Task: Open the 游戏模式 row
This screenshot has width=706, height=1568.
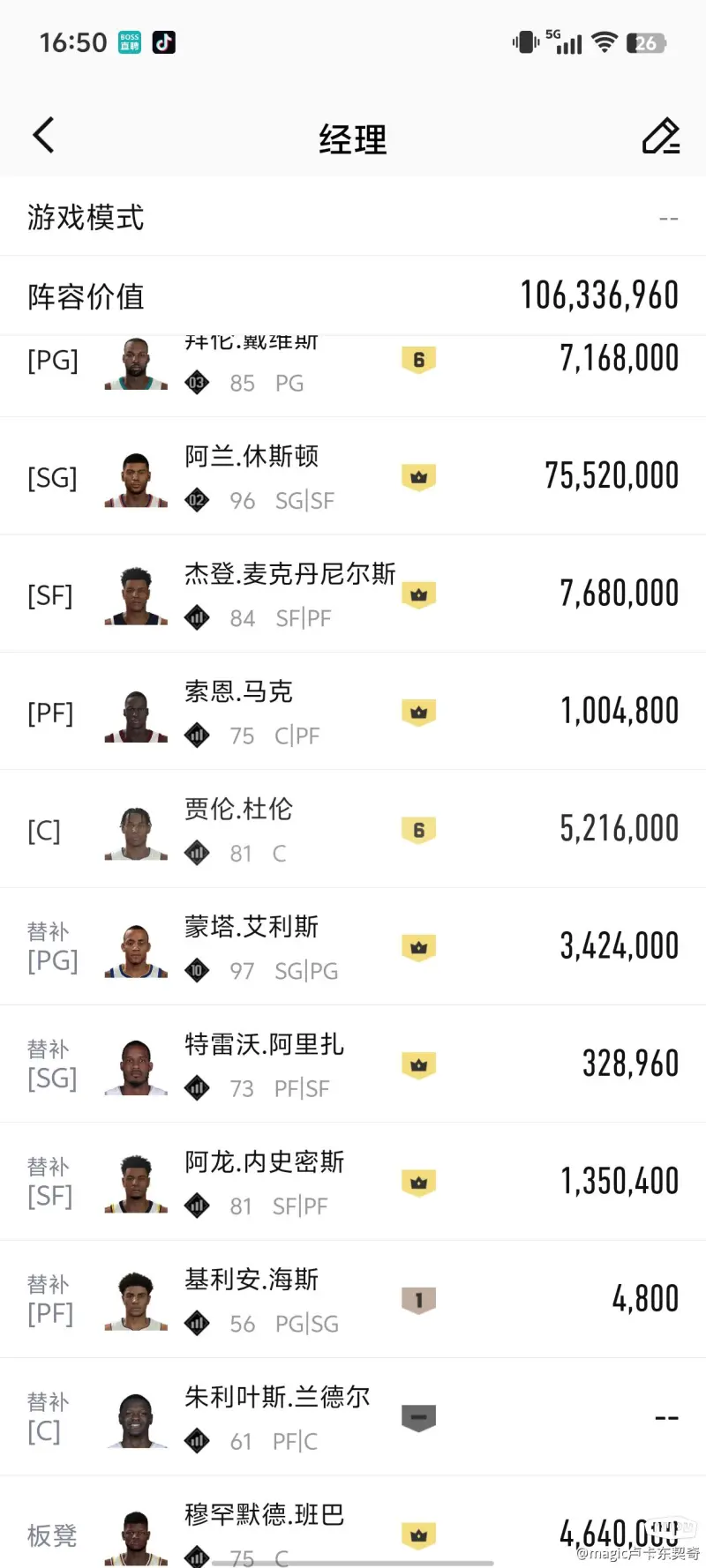Action: tap(353, 217)
